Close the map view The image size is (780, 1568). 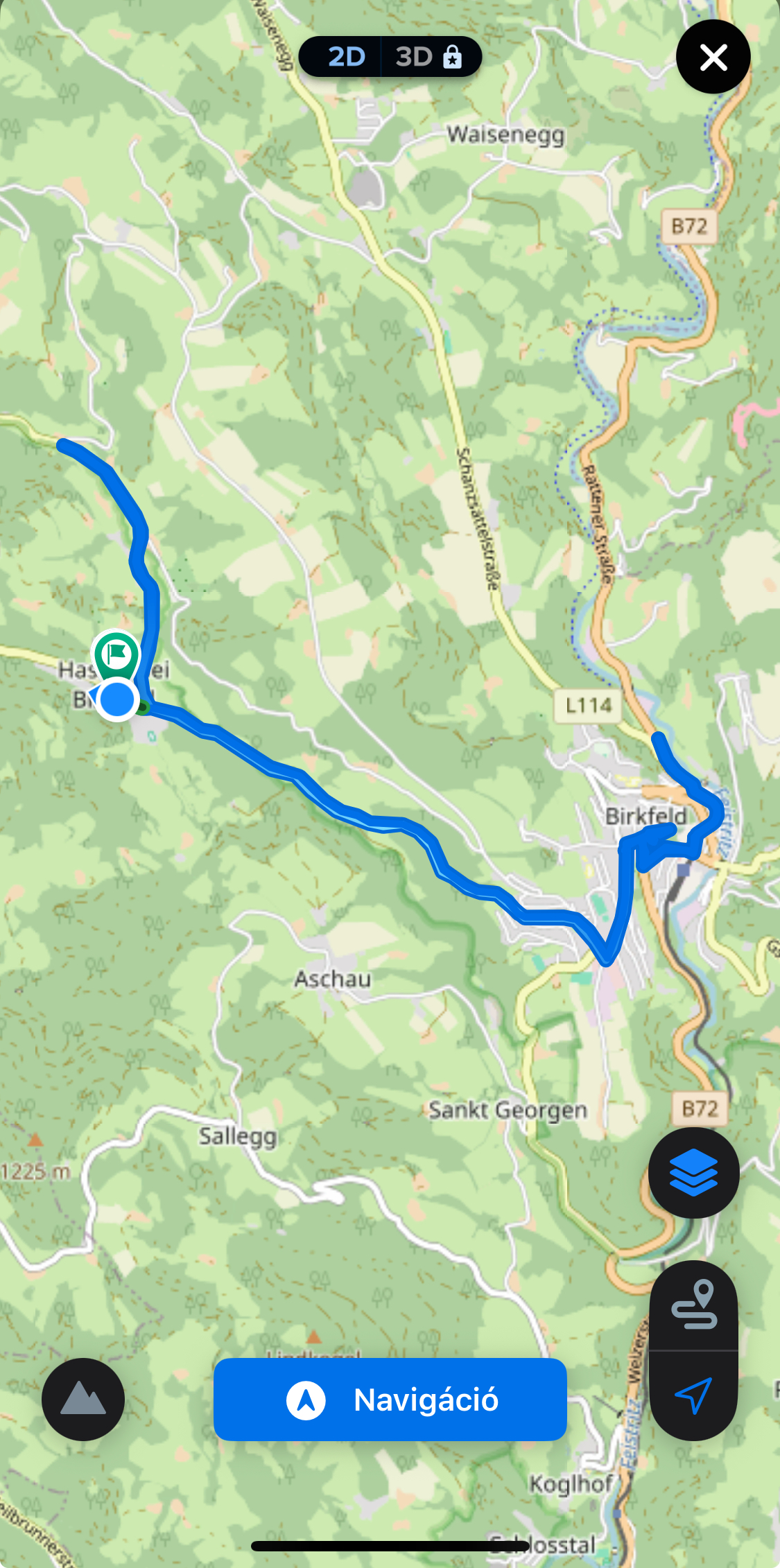713,57
